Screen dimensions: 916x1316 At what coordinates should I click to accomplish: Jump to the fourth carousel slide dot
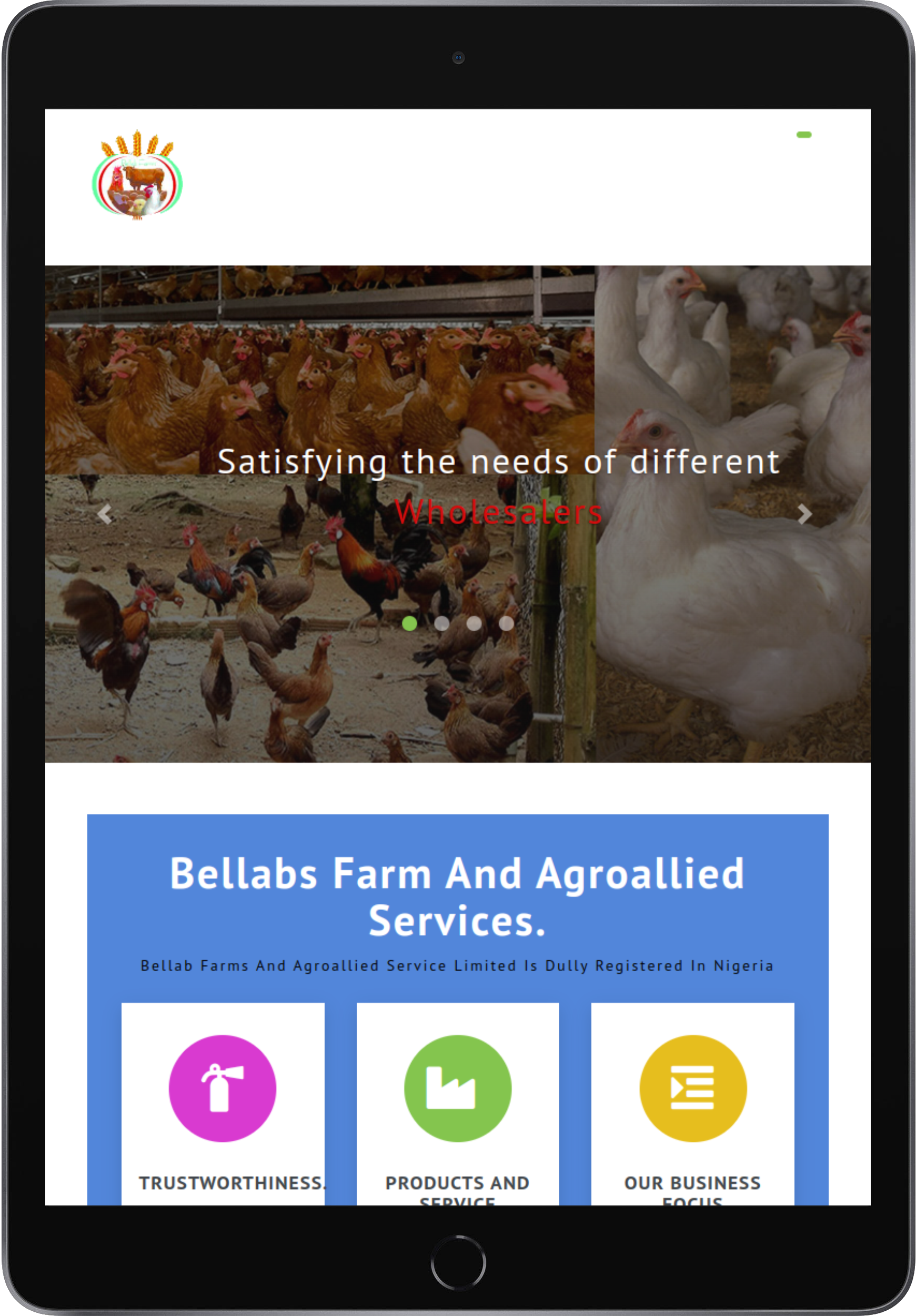tap(506, 623)
